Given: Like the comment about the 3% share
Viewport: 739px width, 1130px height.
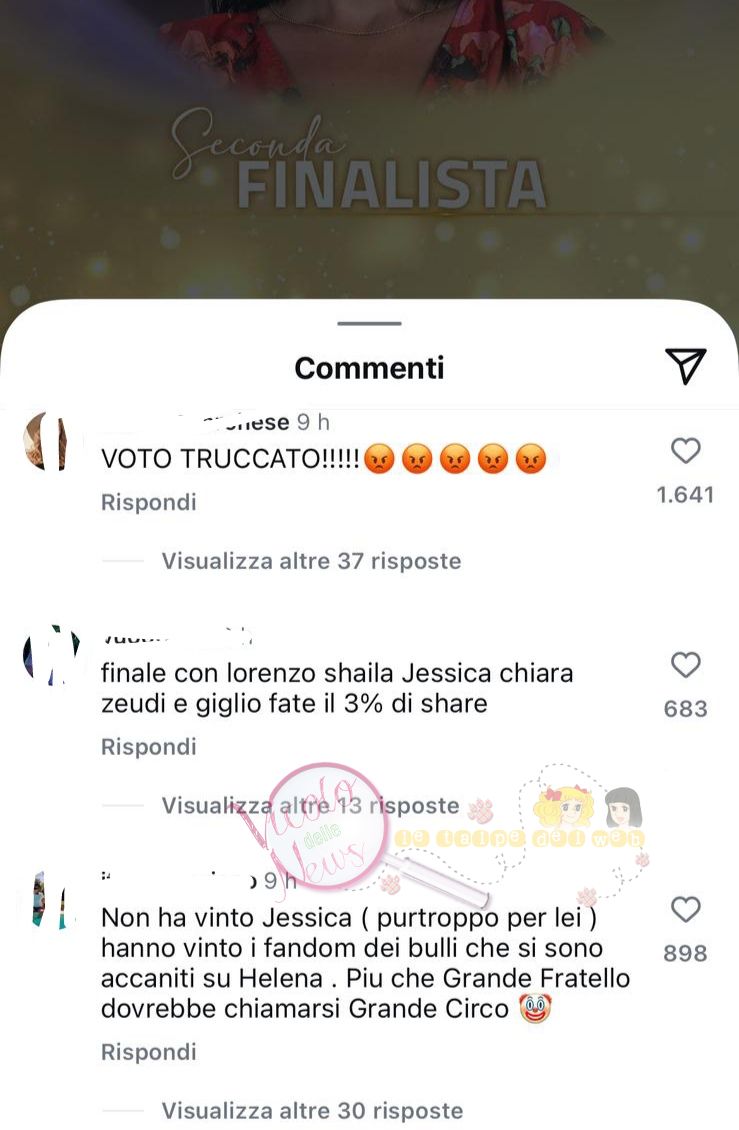Looking at the screenshot, I should click(x=685, y=665).
